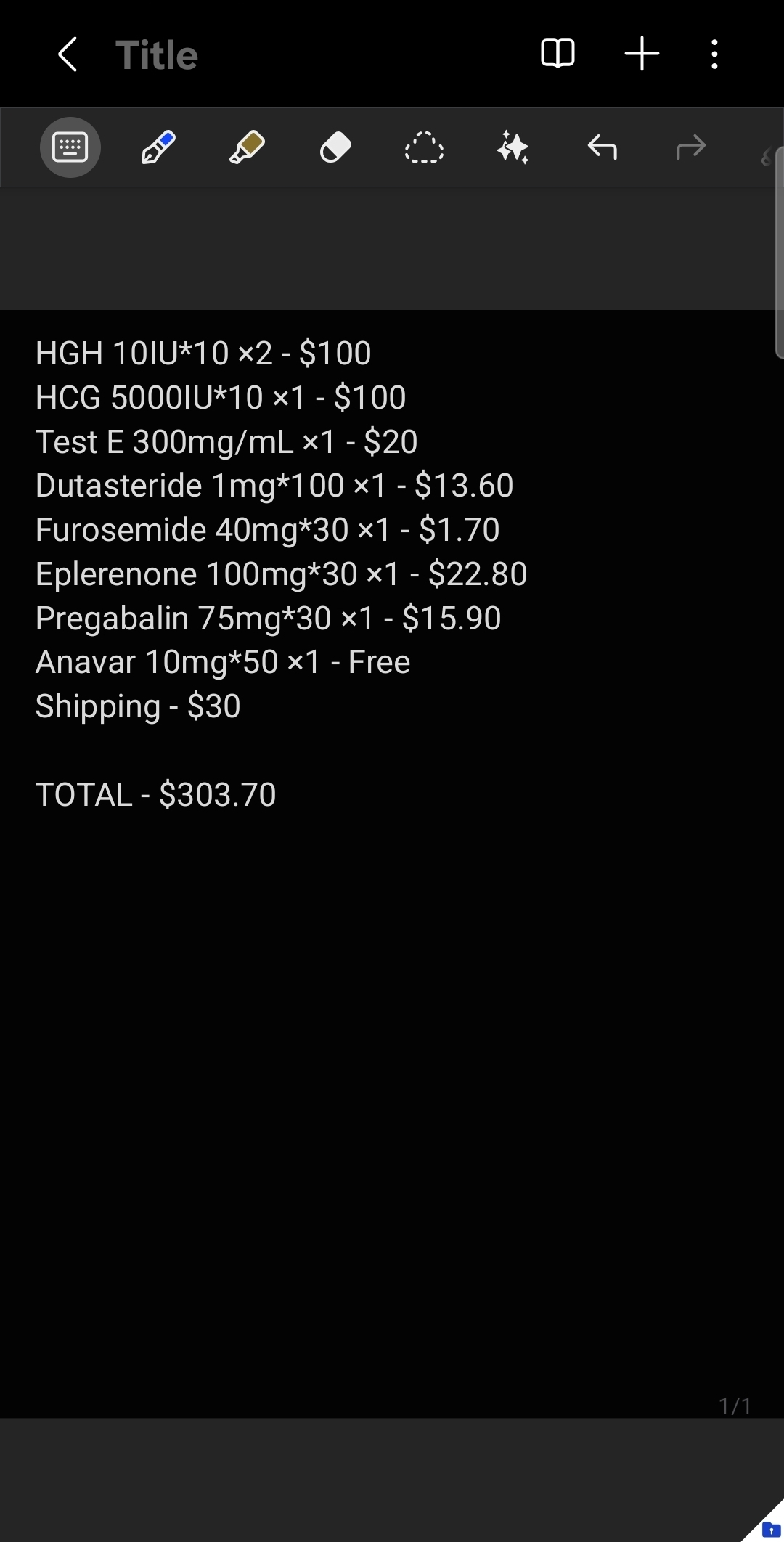
Task: Redo the undone change
Action: (690, 147)
